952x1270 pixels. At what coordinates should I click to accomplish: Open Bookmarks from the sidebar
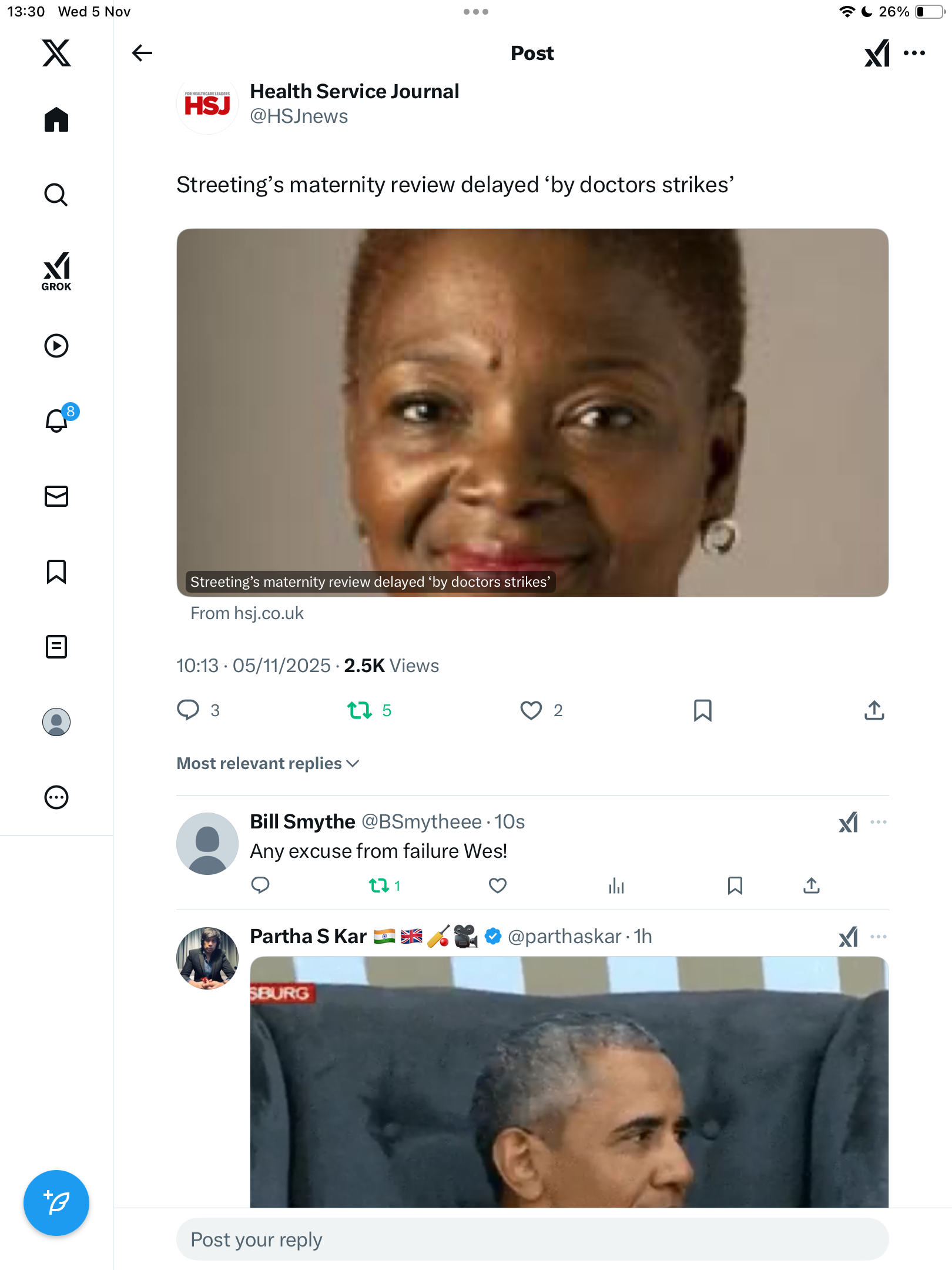56,571
